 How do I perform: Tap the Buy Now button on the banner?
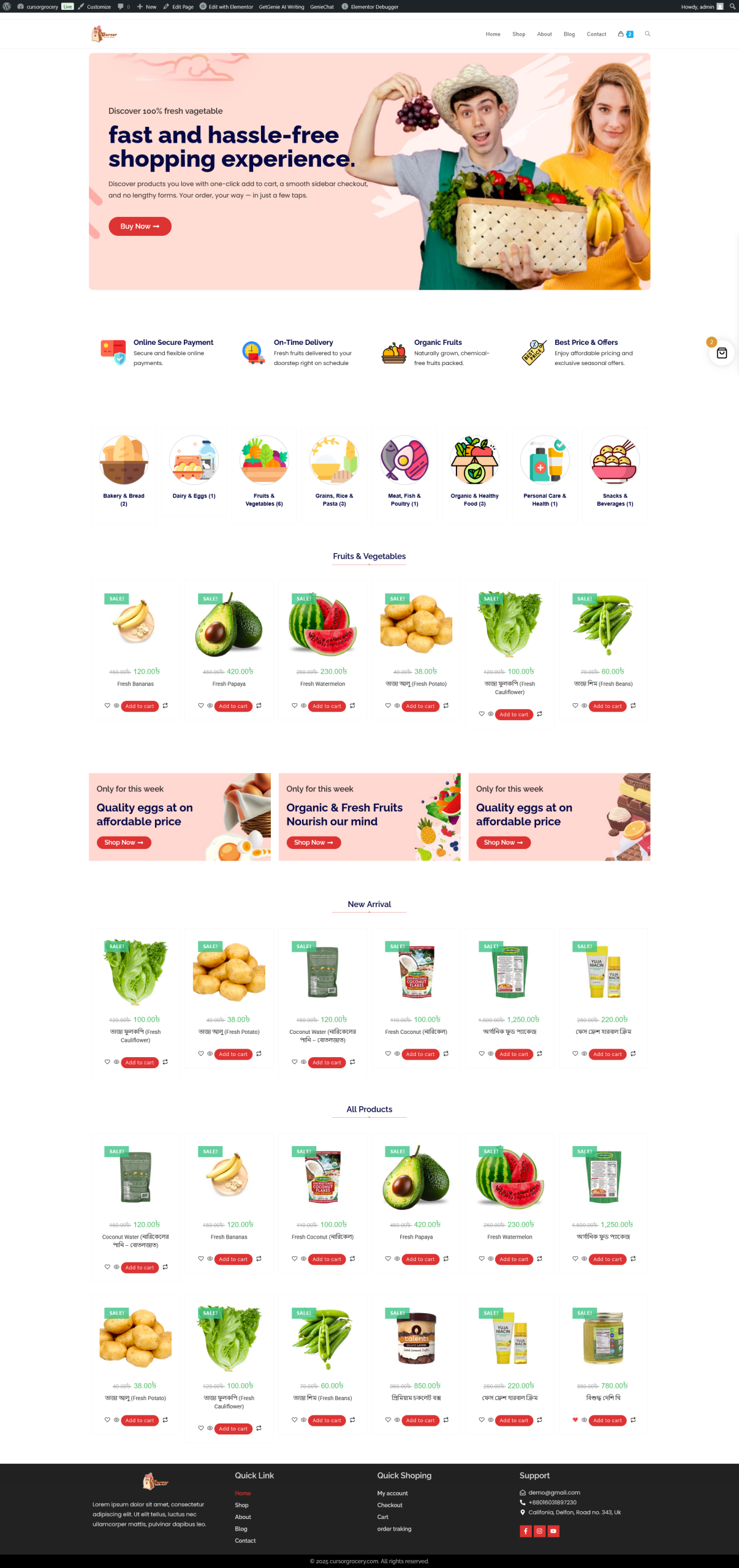click(140, 226)
